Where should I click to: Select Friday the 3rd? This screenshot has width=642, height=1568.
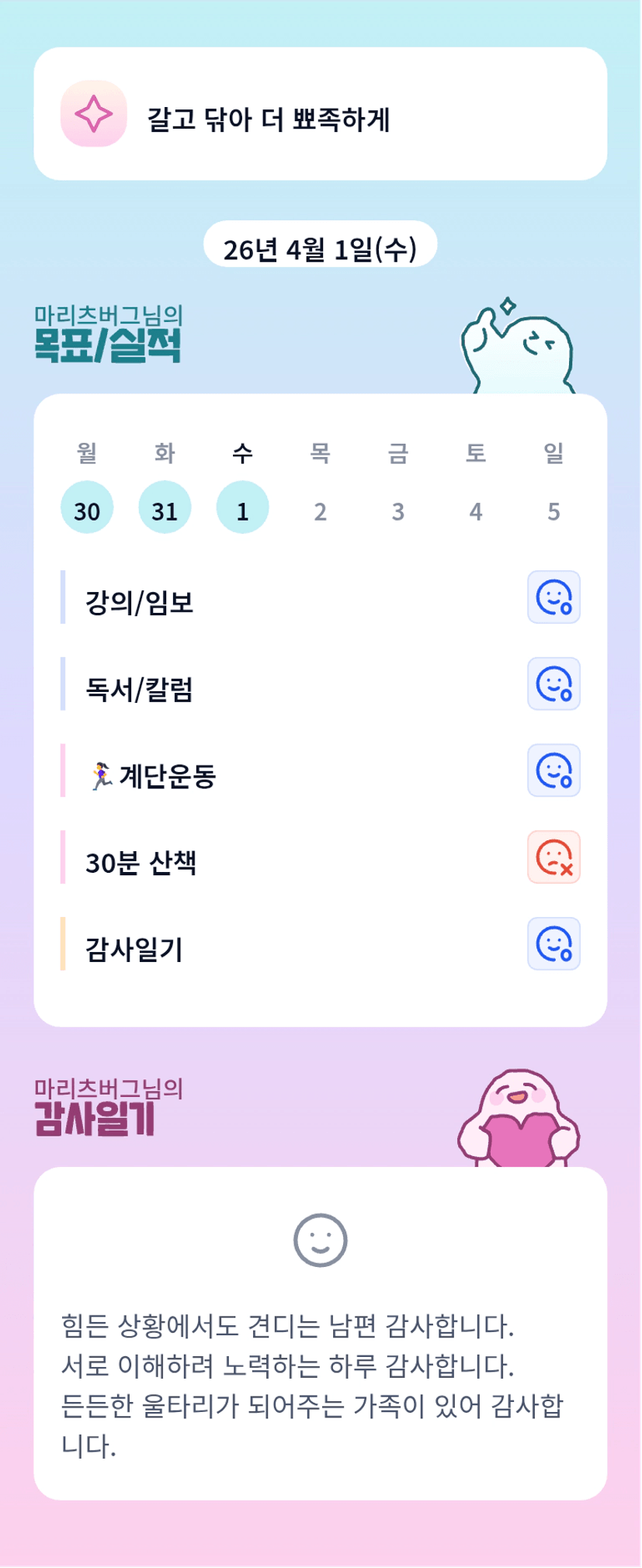pyautogui.click(x=397, y=511)
